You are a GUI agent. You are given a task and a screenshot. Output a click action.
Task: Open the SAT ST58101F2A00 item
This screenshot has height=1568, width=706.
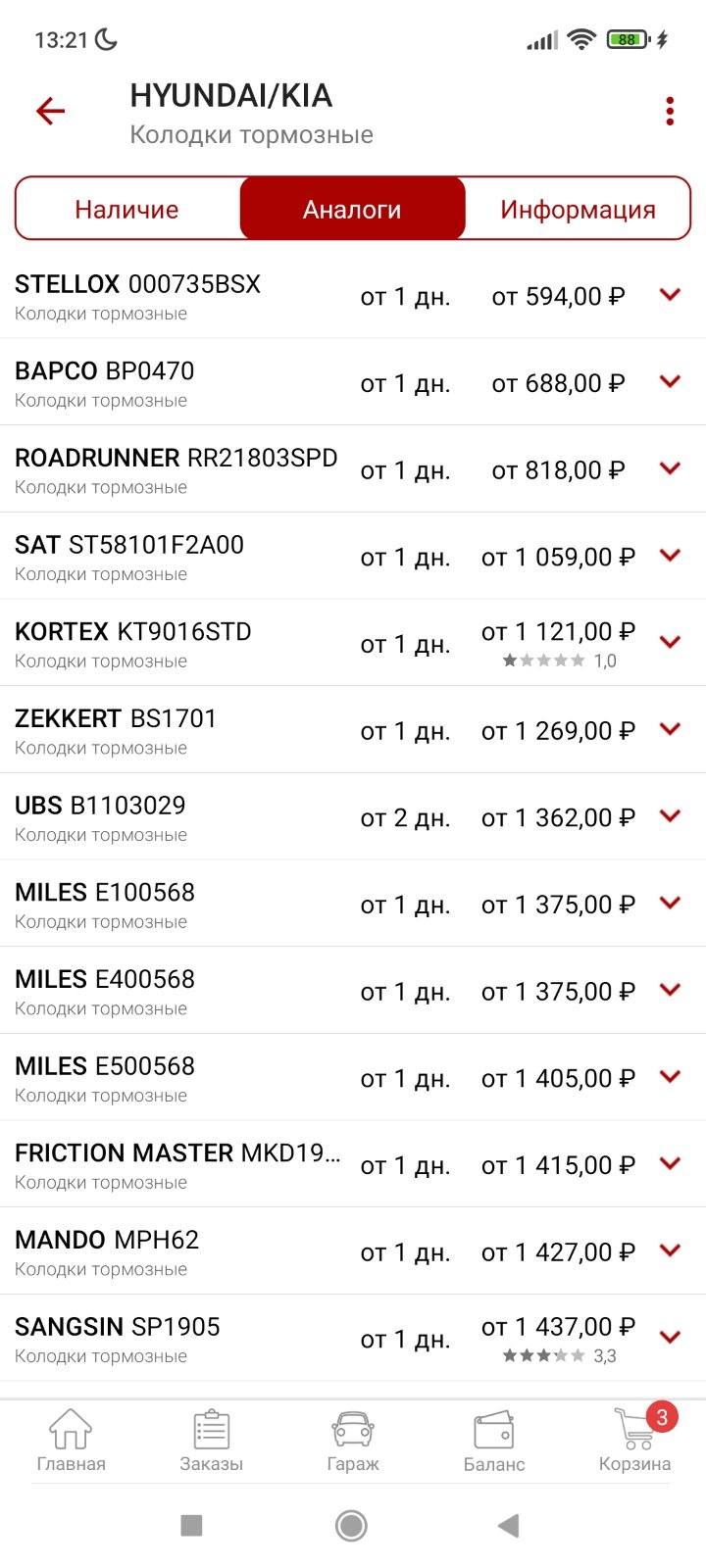click(x=353, y=556)
